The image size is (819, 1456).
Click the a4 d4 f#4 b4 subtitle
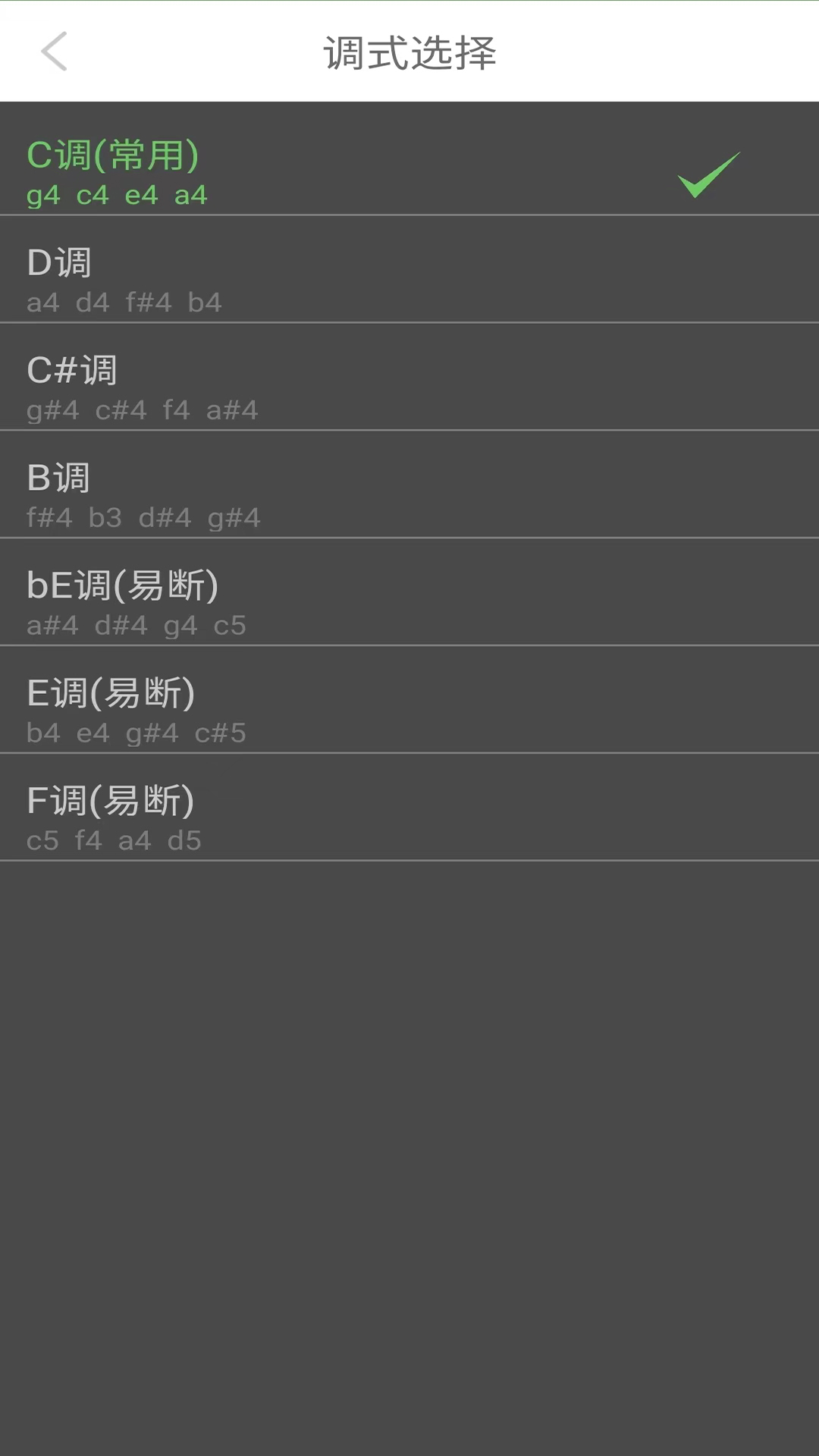[x=124, y=303]
